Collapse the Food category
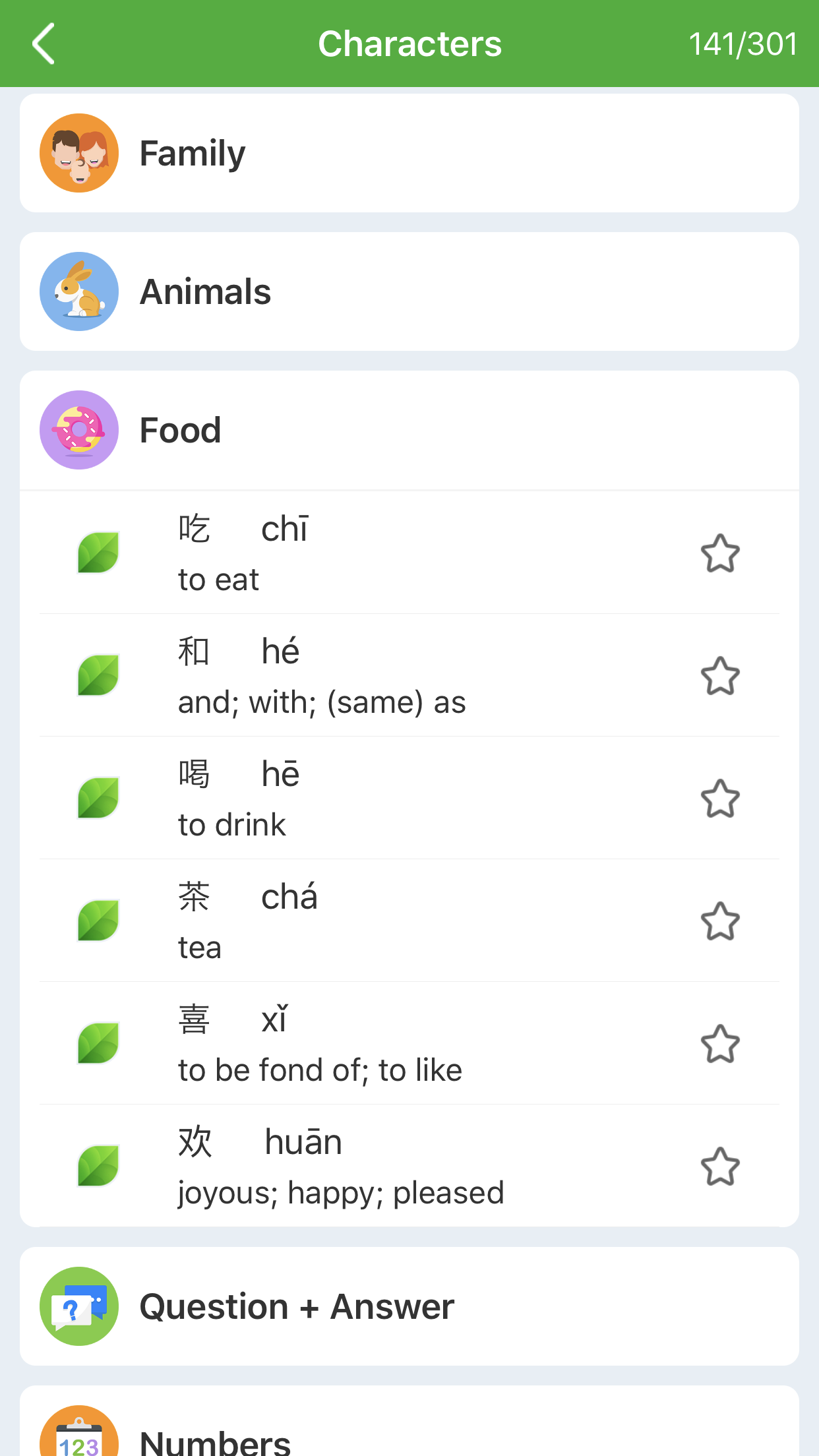The height and width of the screenshot is (1456, 819). [x=409, y=430]
